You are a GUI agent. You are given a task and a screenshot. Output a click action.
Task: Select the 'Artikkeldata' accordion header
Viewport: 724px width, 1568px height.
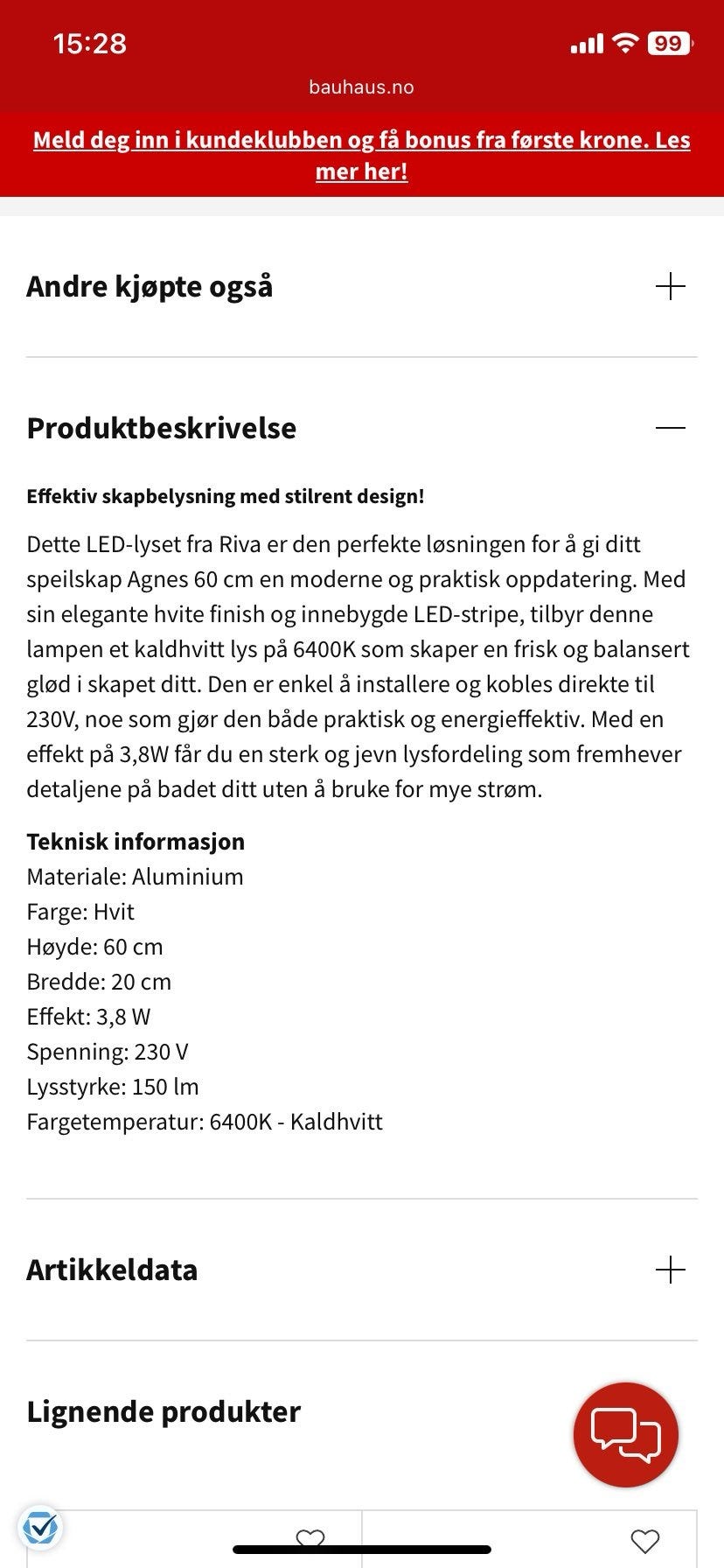[114, 1270]
